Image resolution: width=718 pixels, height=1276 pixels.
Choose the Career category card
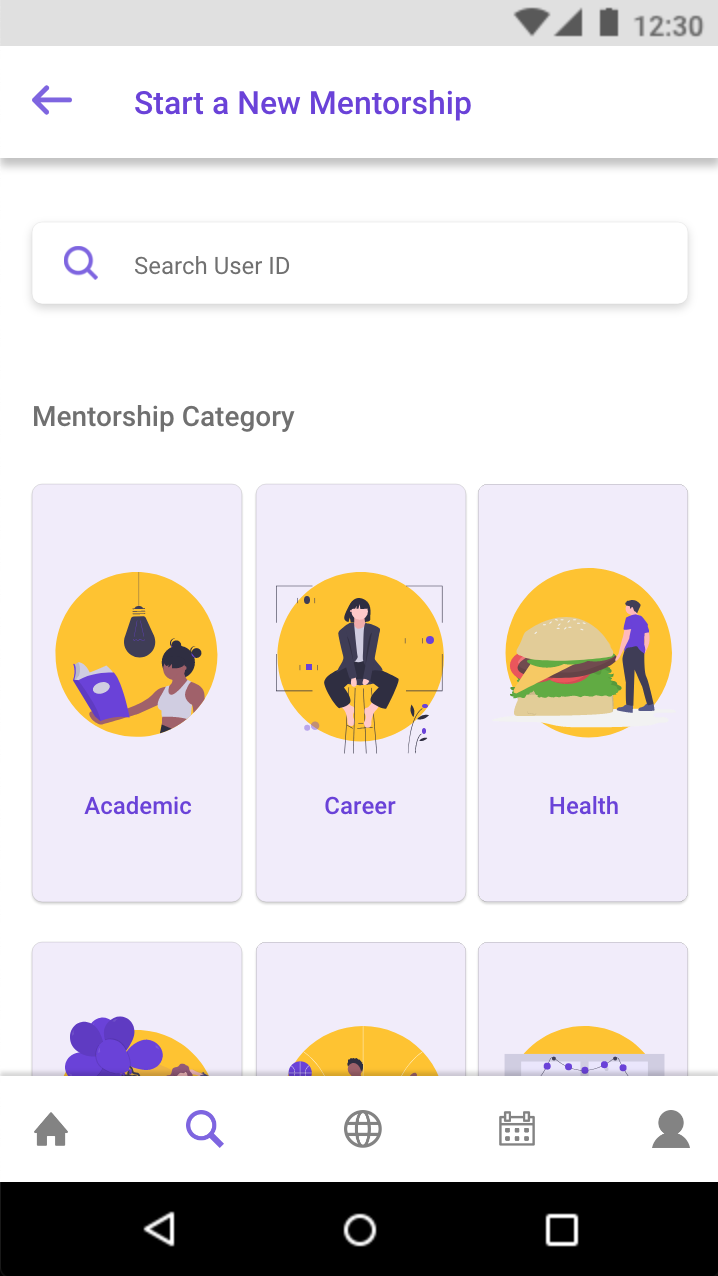(361, 693)
